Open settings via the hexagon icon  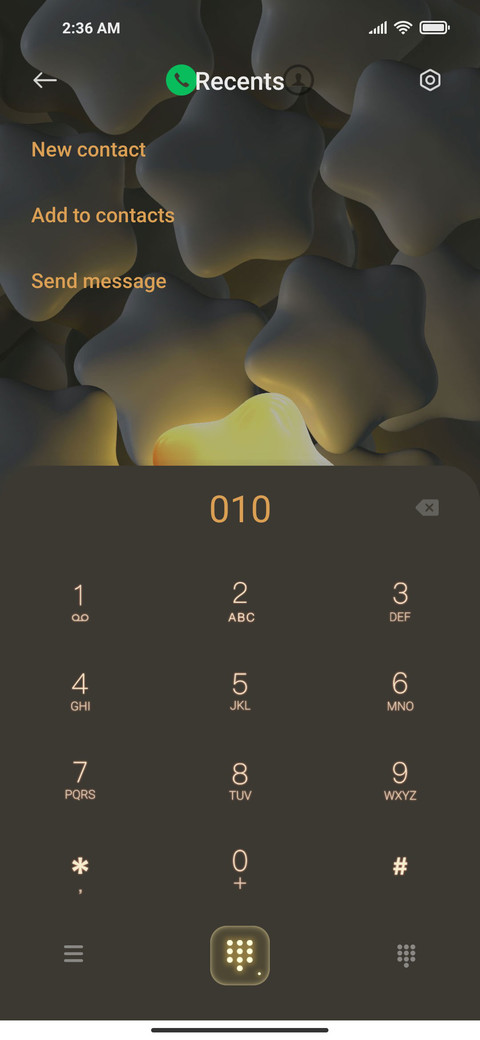coord(430,80)
